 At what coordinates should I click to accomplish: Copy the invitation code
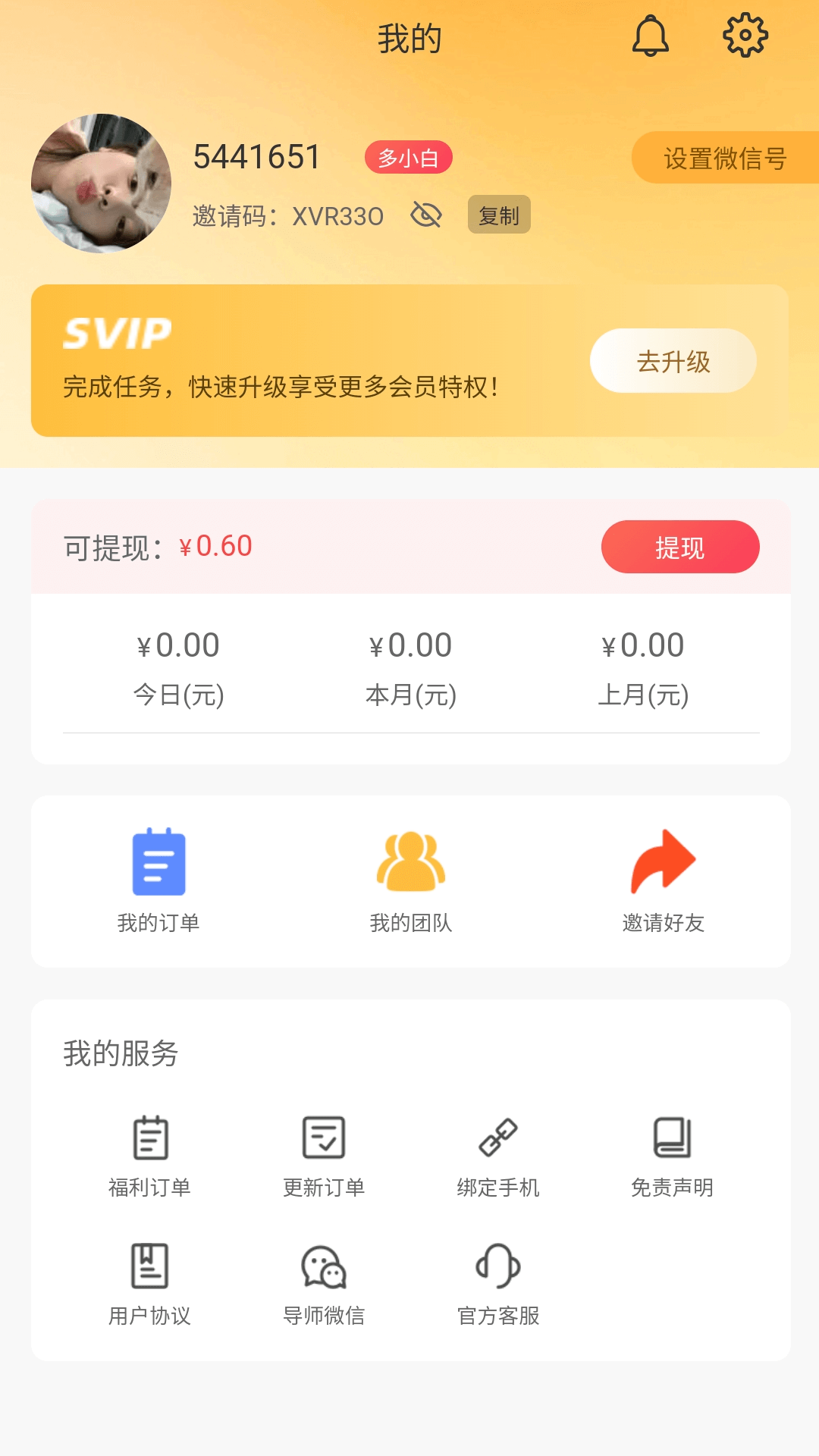(x=499, y=215)
